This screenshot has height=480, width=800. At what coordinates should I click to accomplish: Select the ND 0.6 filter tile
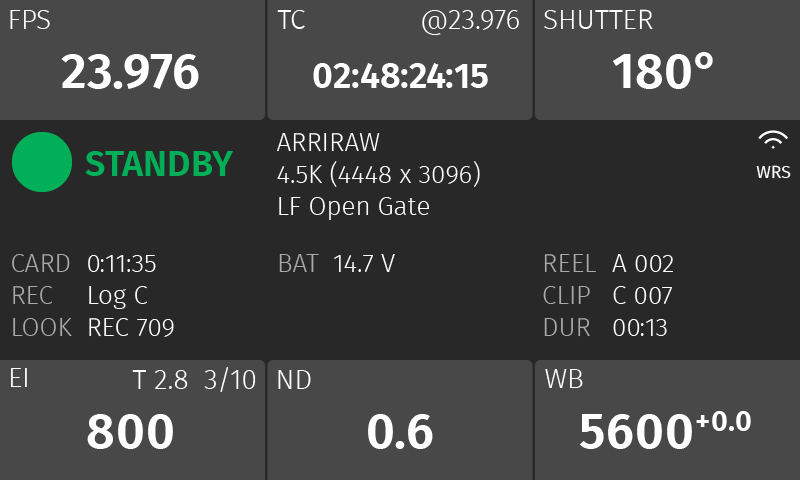(400, 420)
